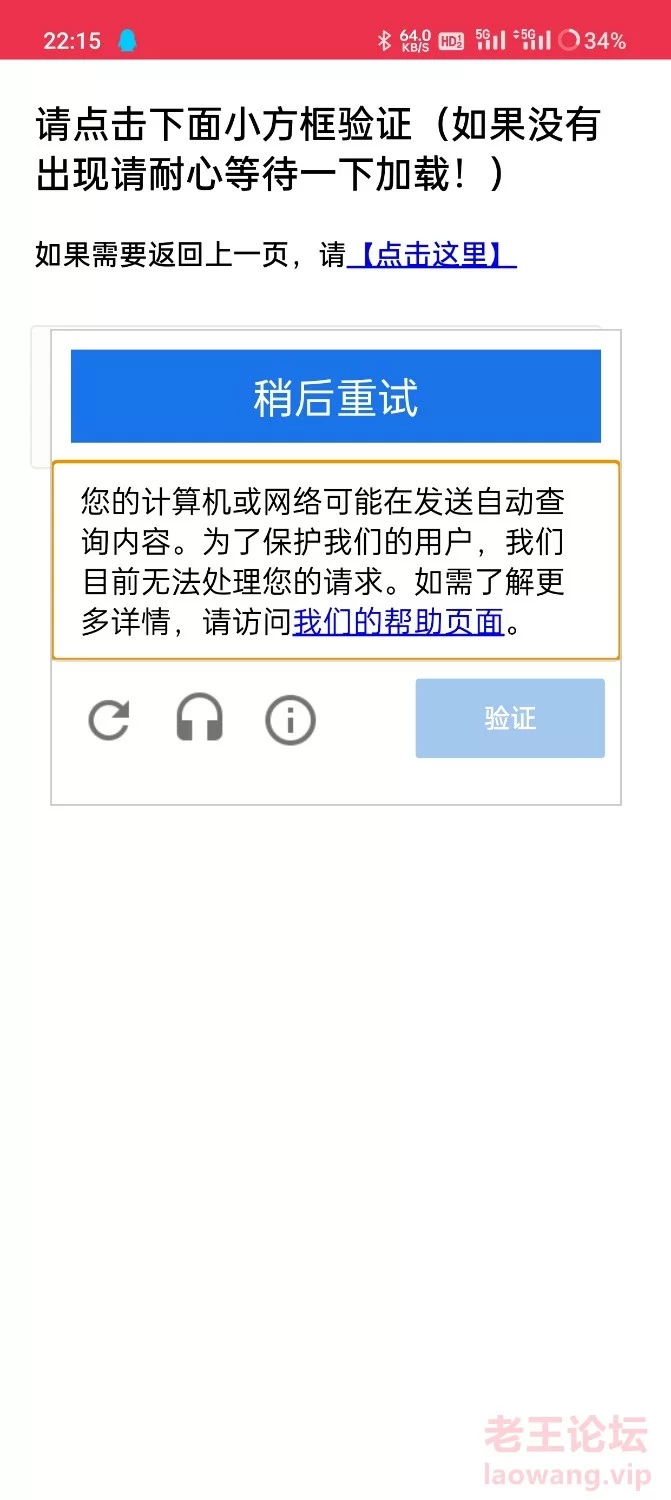This screenshot has width=671, height=1500.
Task: Reload a new captcha challenge
Action: pyautogui.click(x=109, y=719)
